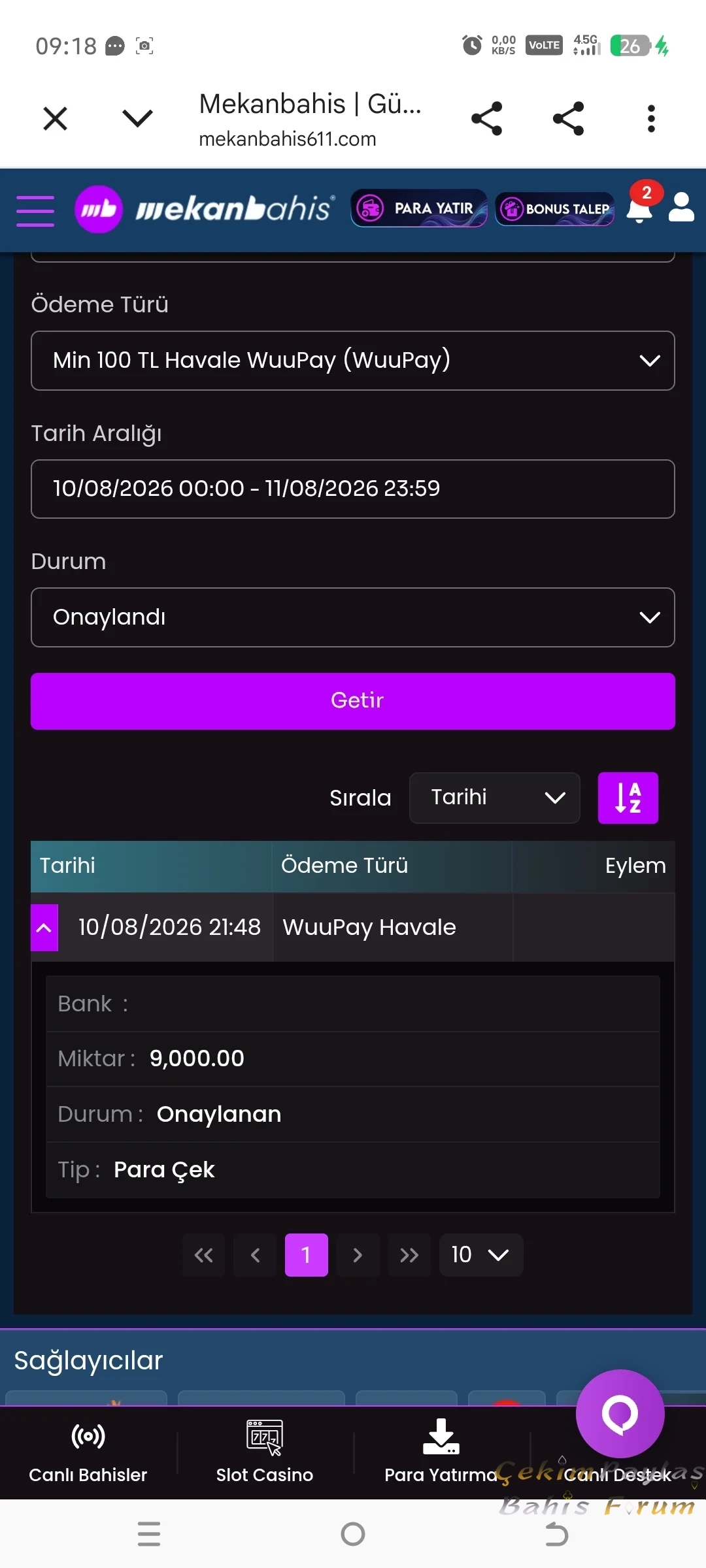Image resolution: width=706 pixels, height=1568 pixels.
Task: Open the purple live chat bubble
Action: tap(620, 1413)
